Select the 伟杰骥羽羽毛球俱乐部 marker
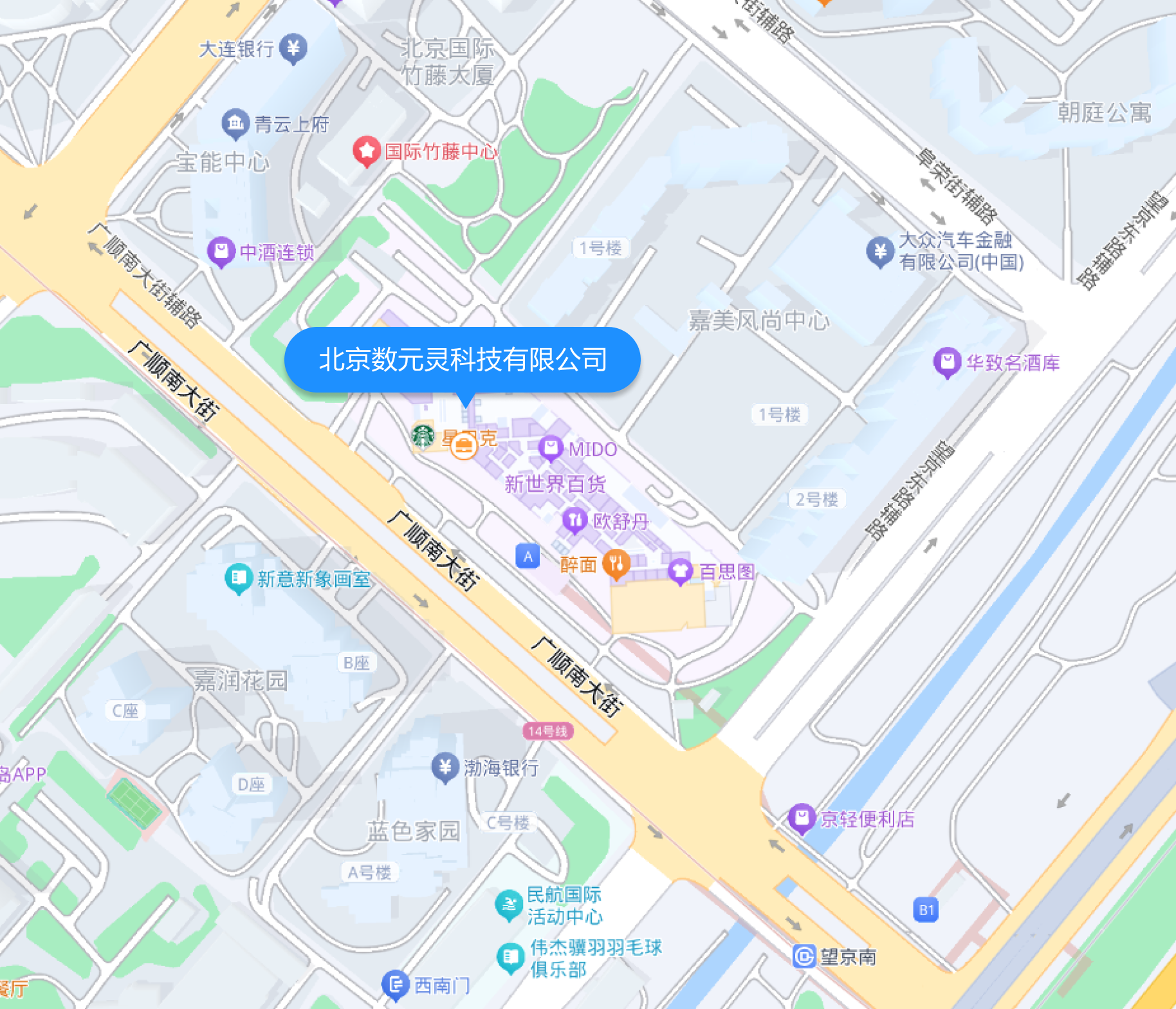The width and height of the screenshot is (1176, 1009). pos(511,958)
